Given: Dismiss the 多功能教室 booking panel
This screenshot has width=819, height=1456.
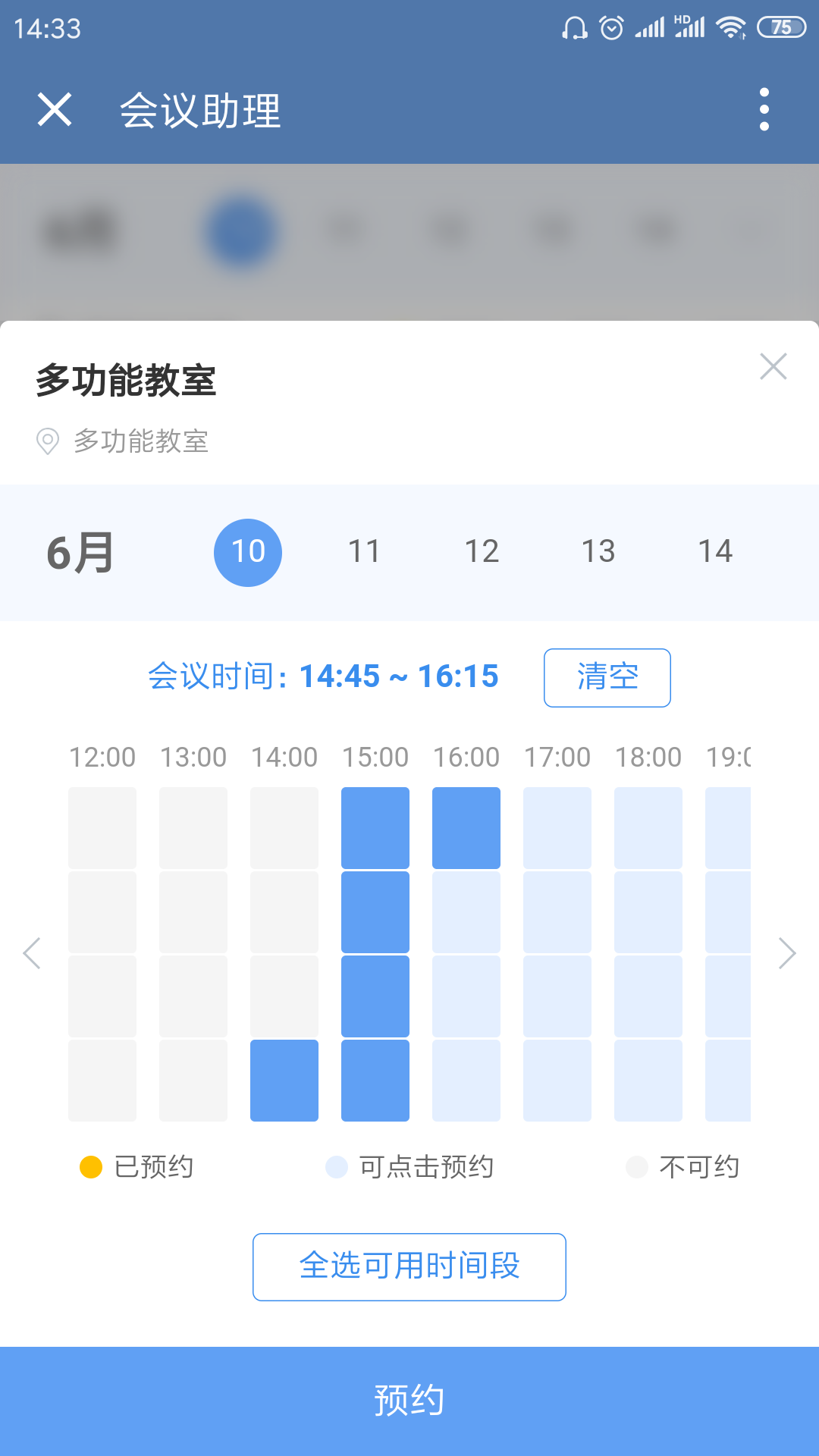Looking at the screenshot, I should [x=773, y=366].
